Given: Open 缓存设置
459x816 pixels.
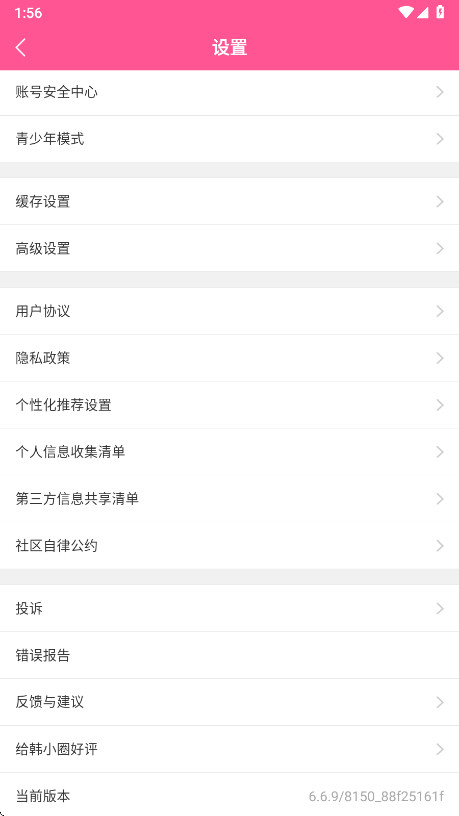Looking at the screenshot, I should [230, 201].
